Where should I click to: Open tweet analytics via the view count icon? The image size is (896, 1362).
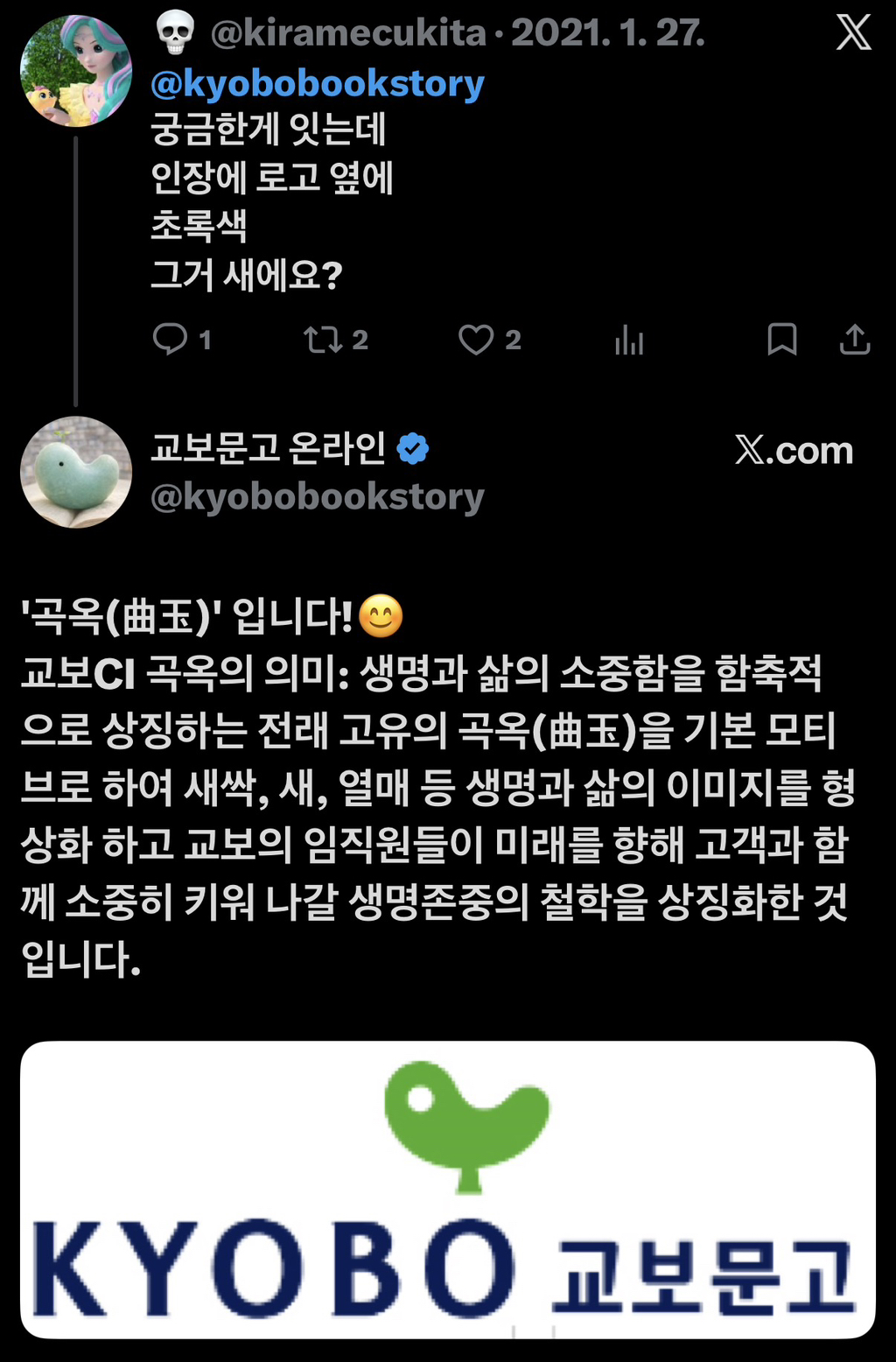pos(631,341)
